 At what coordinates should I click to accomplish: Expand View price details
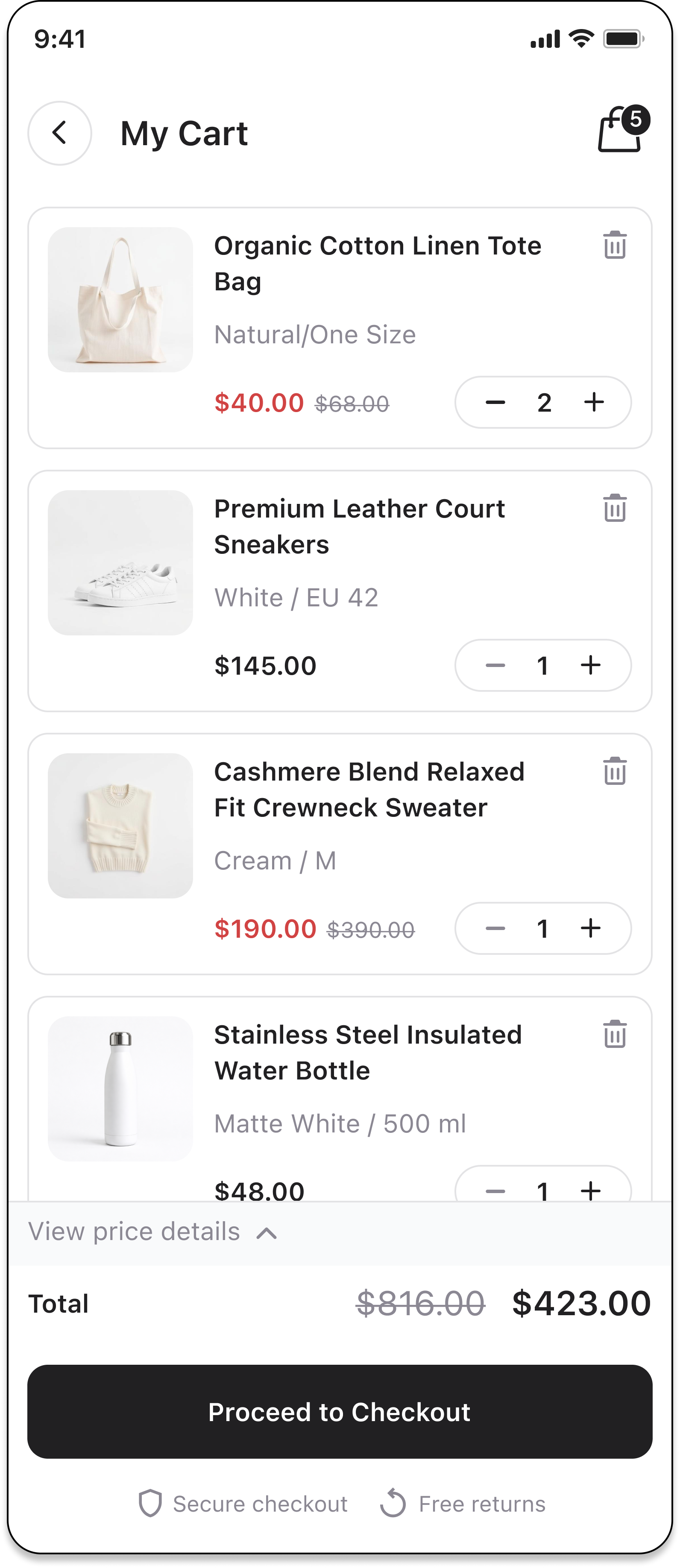click(153, 1232)
